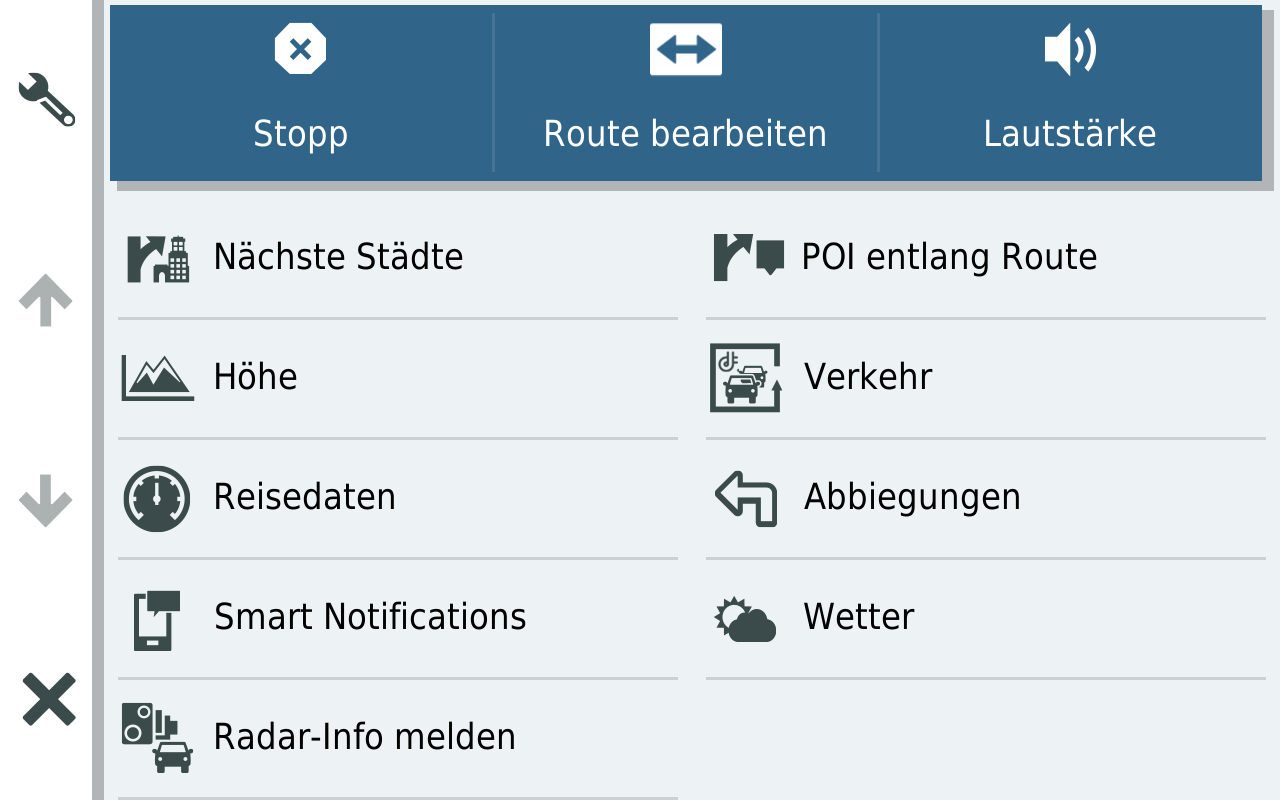
Task: Select POI entlang Route
Action: tap(985, 258)
